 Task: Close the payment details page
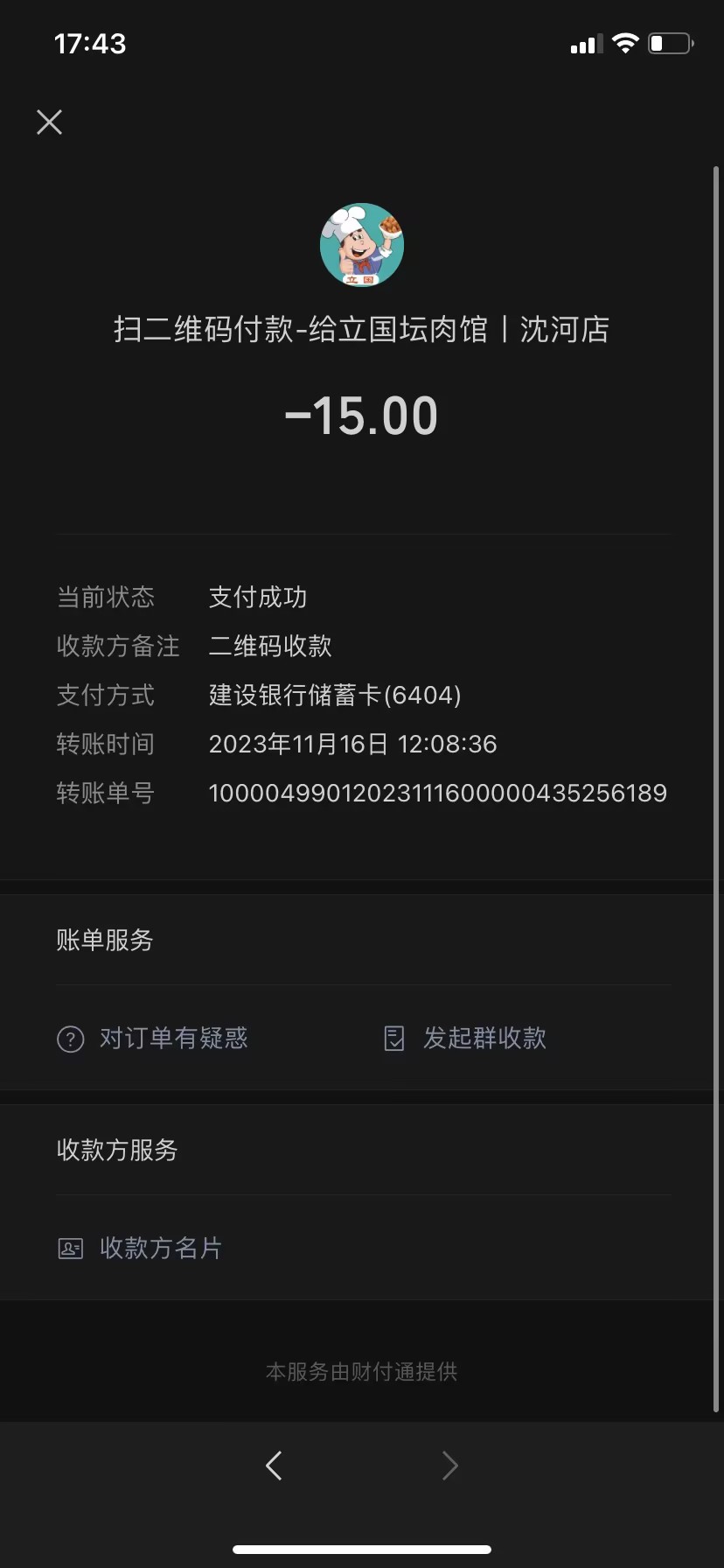[x=50, y=122]
